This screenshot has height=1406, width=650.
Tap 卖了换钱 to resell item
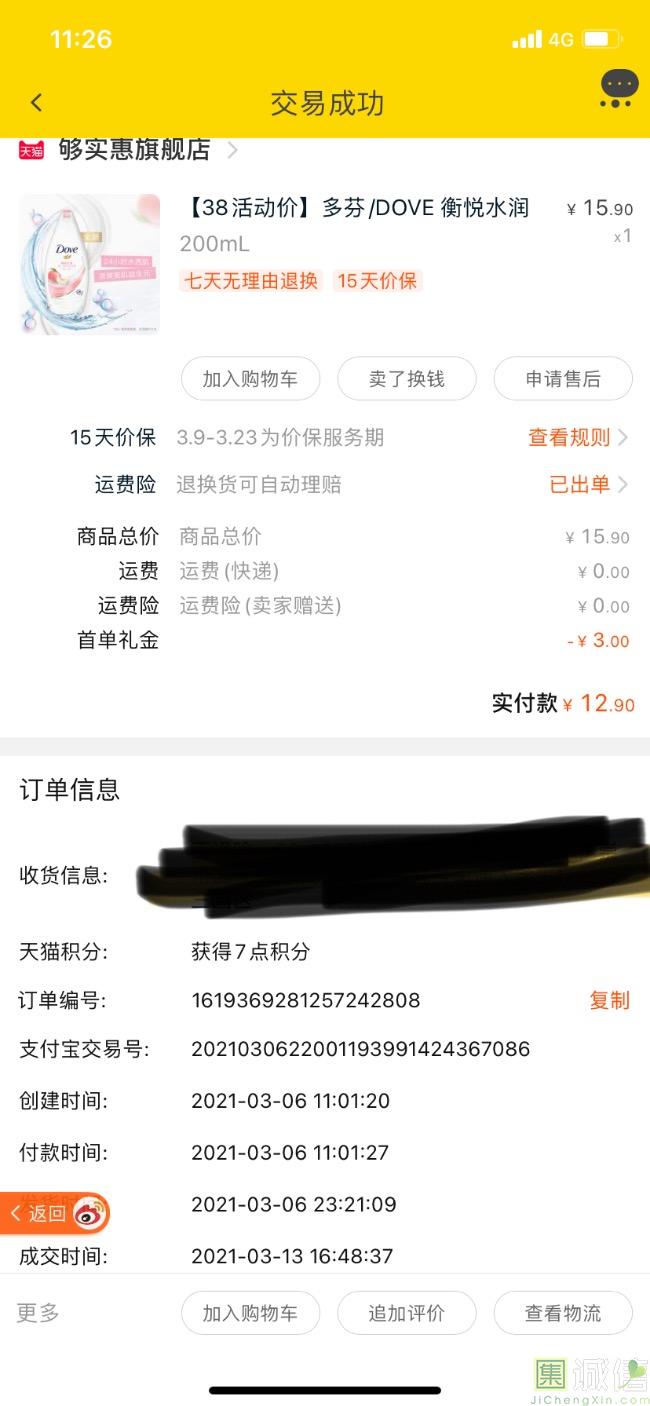click(x=406, y=379)
